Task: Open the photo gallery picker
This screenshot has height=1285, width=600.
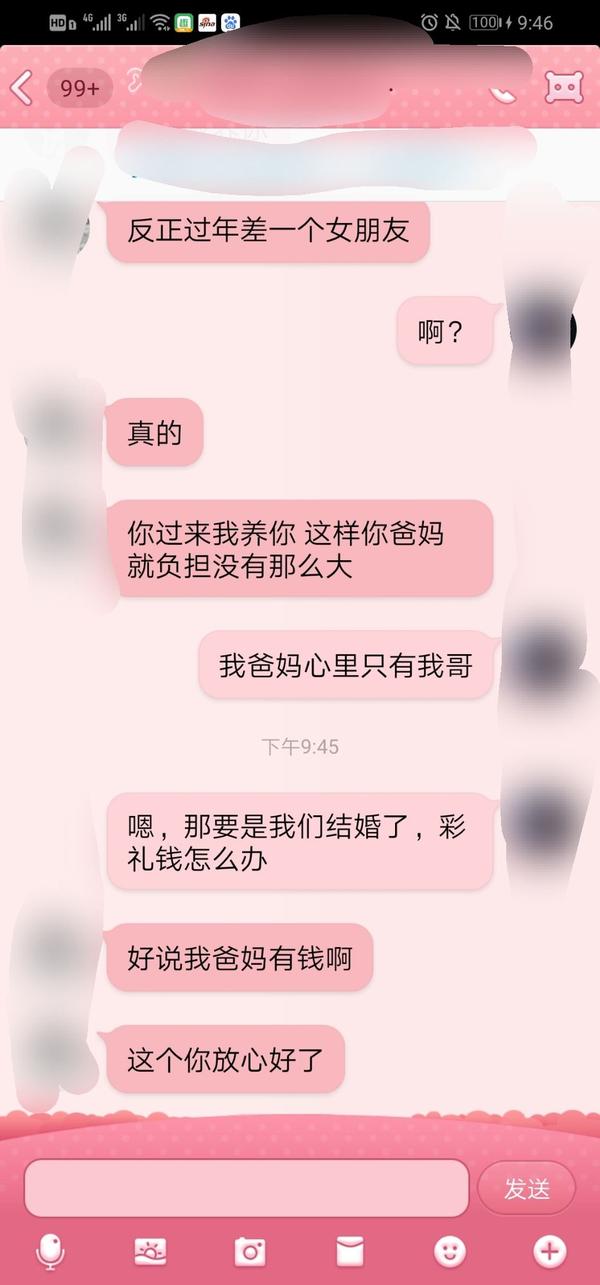Action: [150, 1250]
